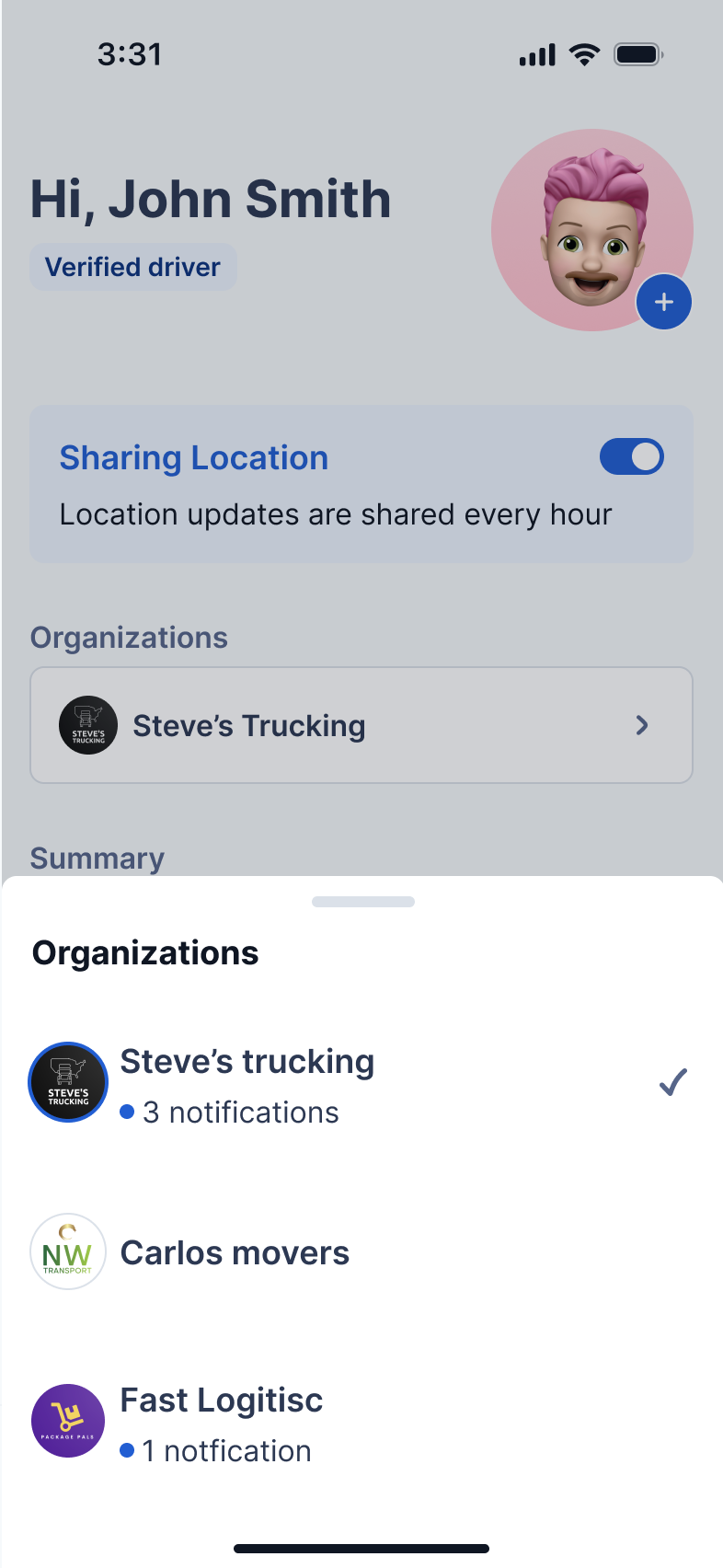This screenshot has height=1568, width=723.
Task: Select Fast Logitisc as the active organization
Action: (221, 1401)
